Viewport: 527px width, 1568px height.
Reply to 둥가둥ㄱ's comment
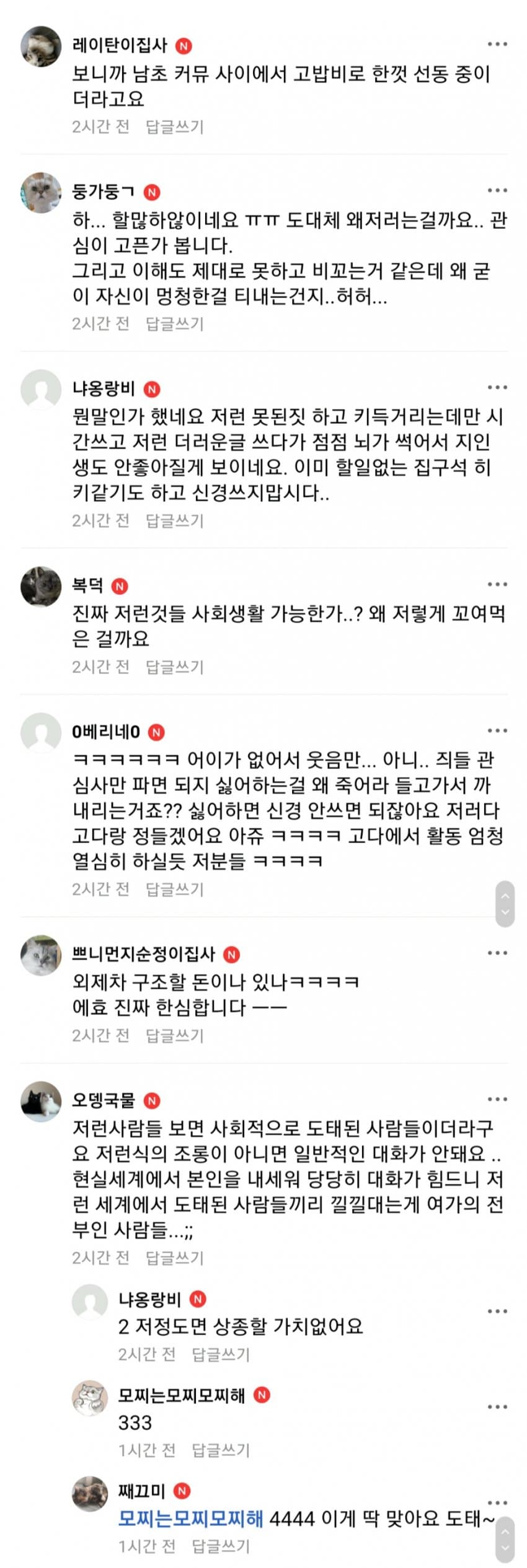174,323
